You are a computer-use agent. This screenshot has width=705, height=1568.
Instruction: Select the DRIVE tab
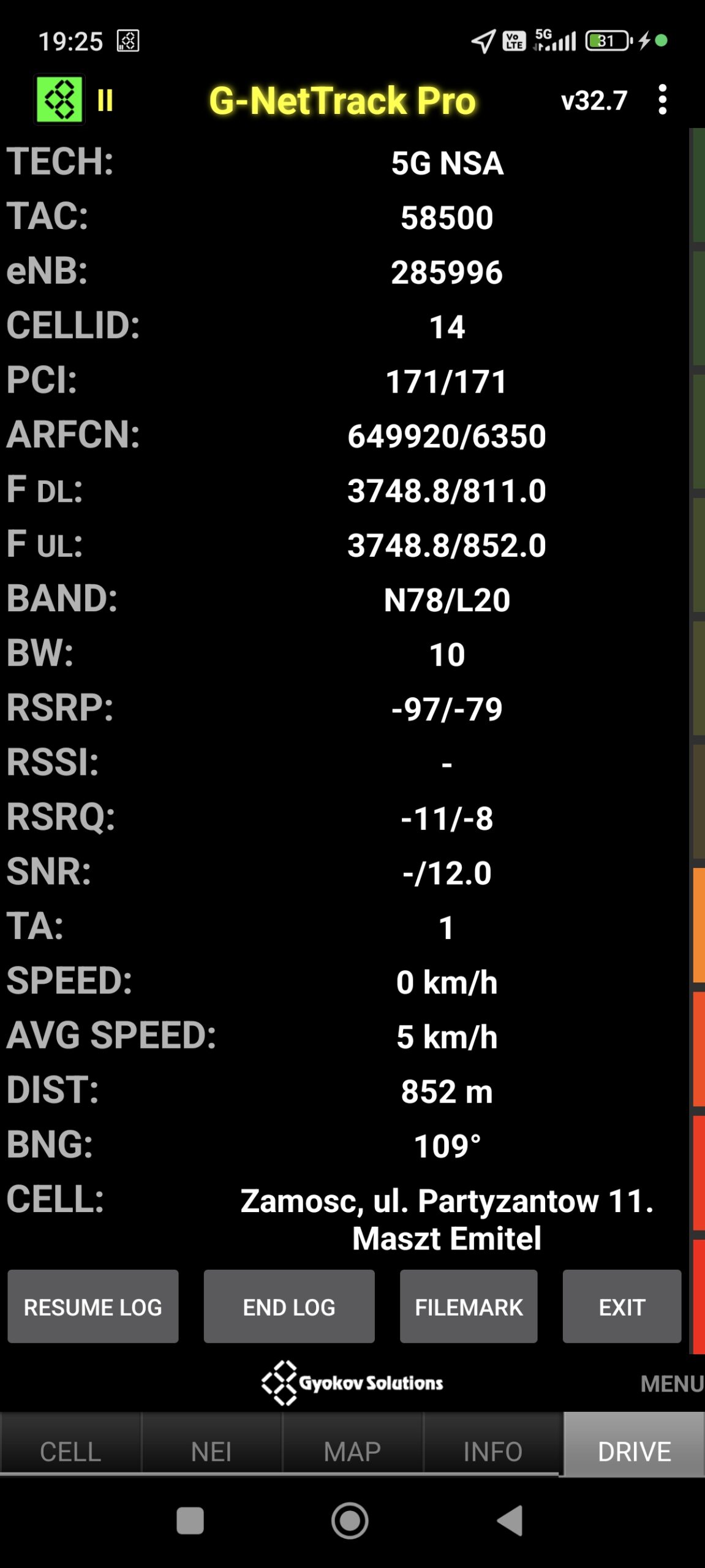click(634, 1451)
